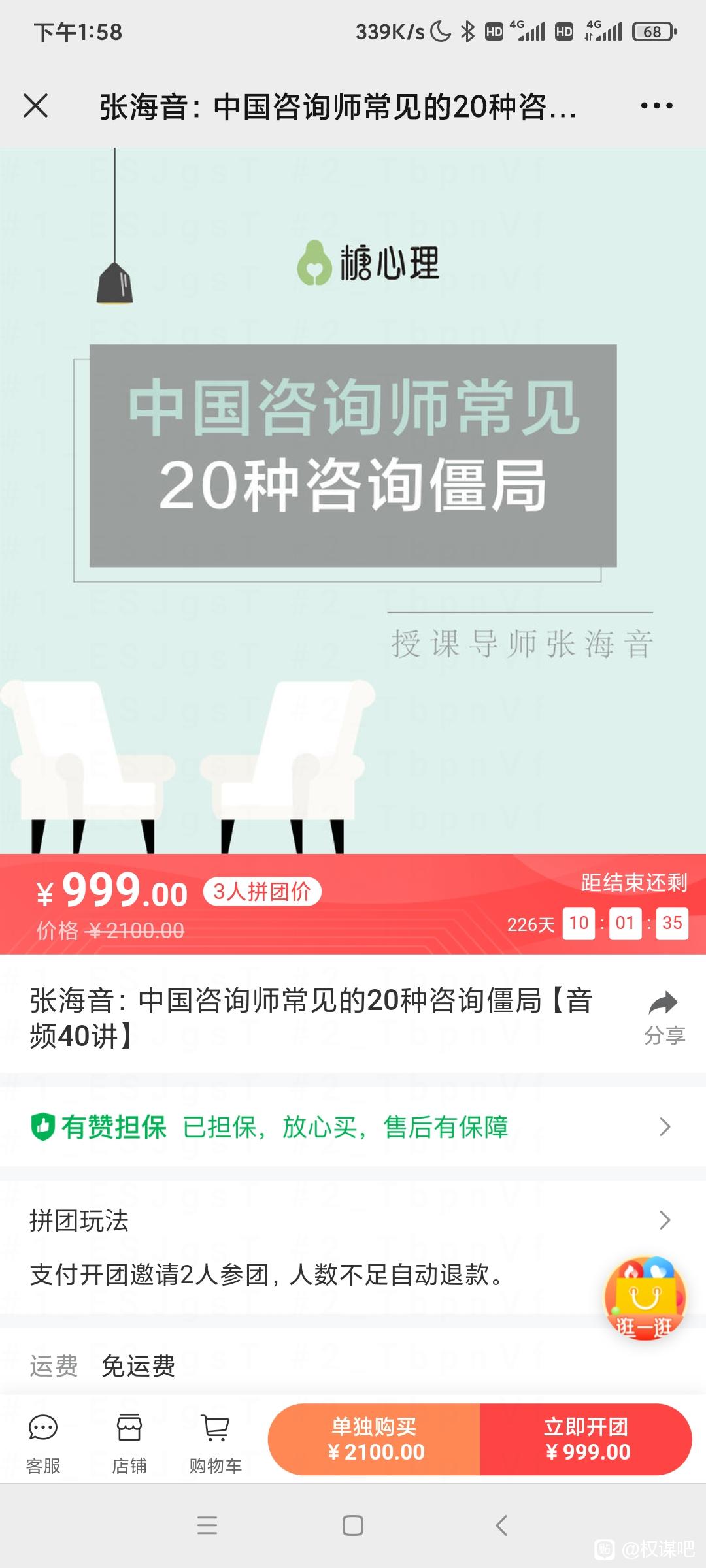Expand the 拼团玩法 group-buy rules
The width and height of the screenshot is (706, 1568).
coord(353,1220)
